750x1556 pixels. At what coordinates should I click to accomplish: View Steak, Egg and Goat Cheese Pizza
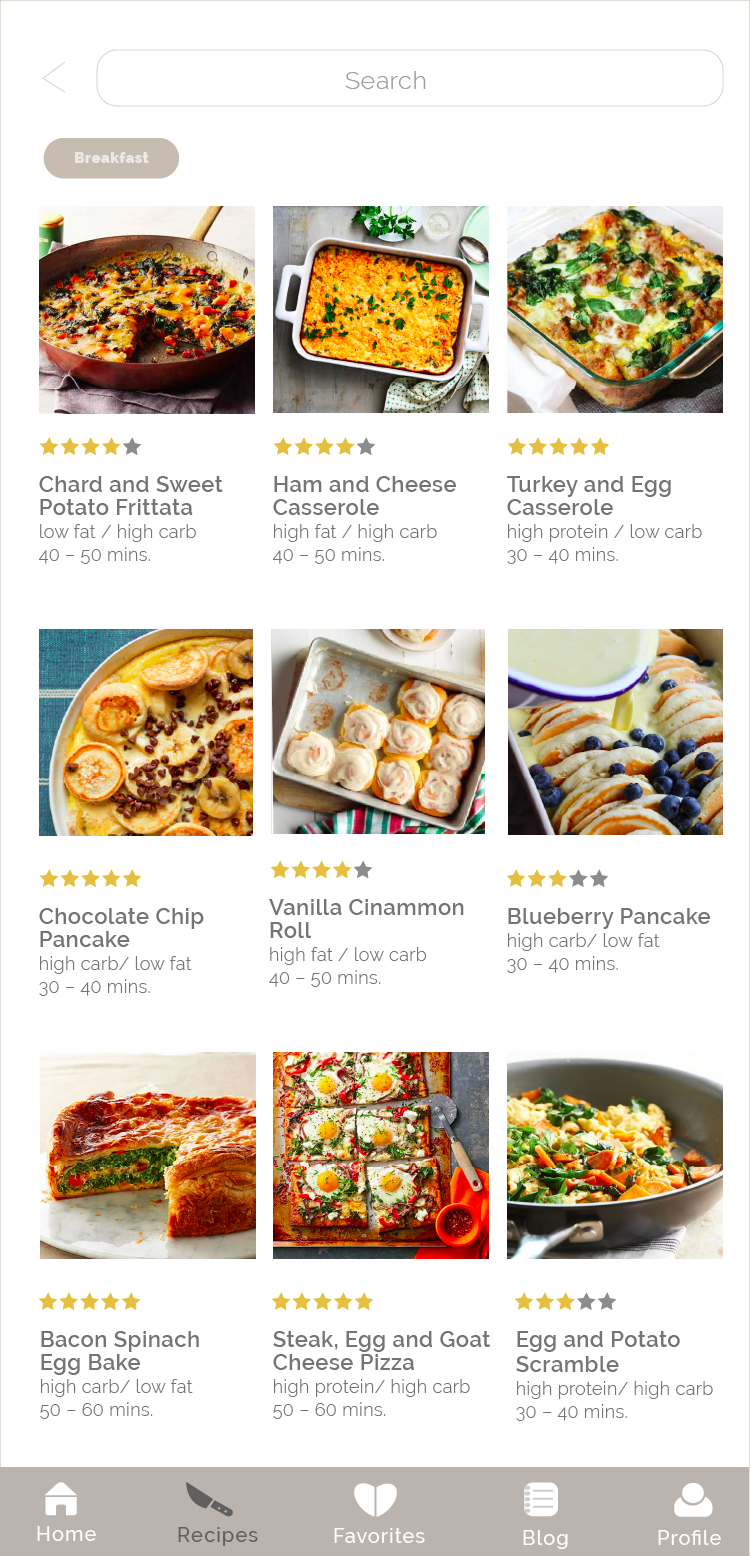[381, 1155]
